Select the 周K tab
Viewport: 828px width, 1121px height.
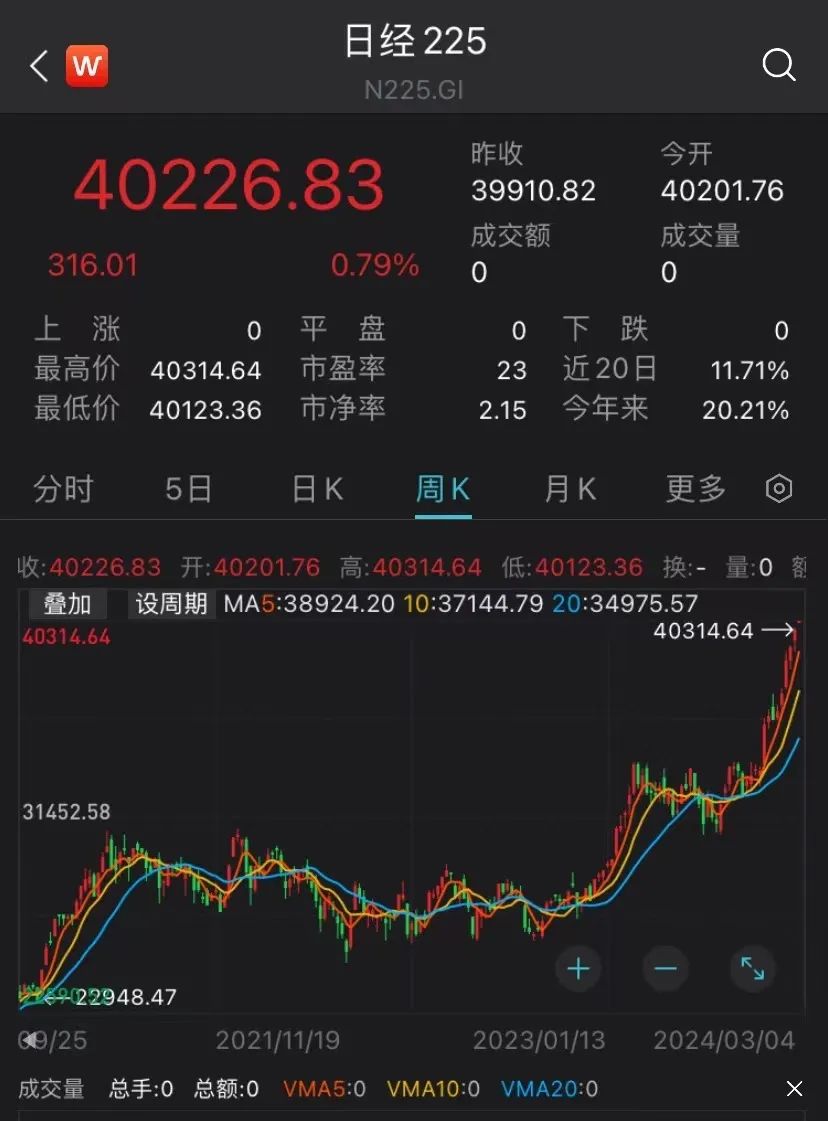(x=443, y=489)
